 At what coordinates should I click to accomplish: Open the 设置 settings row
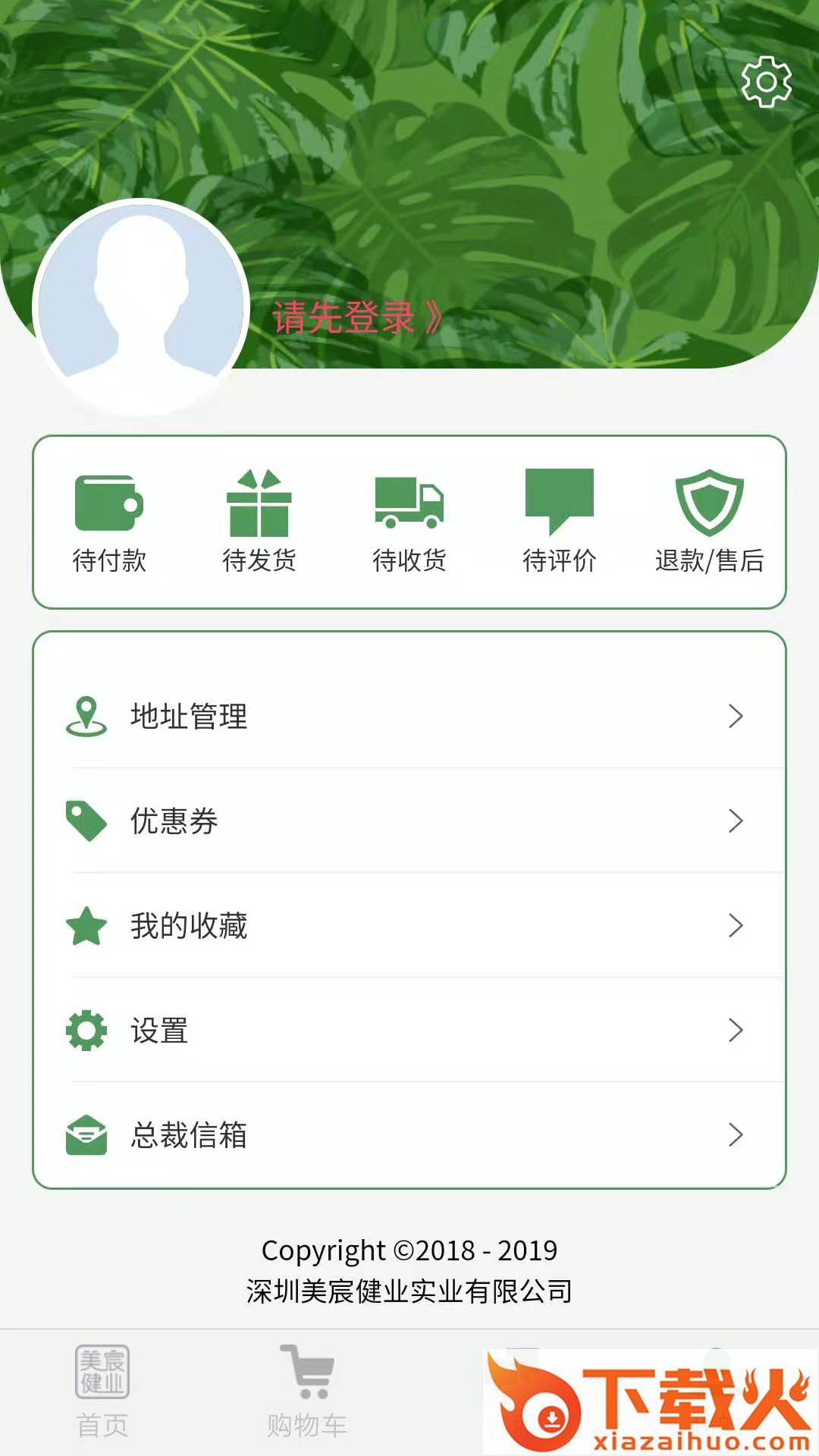[x=409, y=1030]
